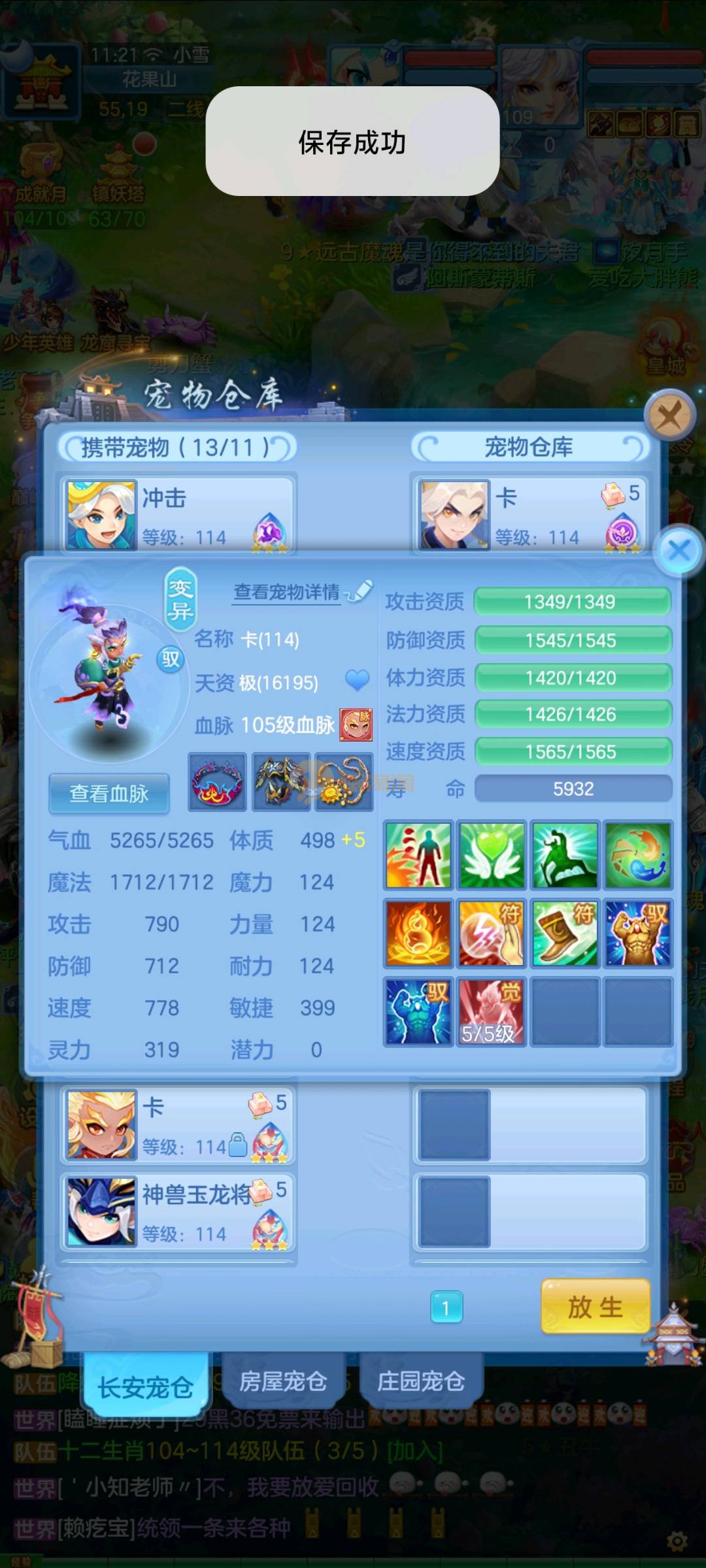Open 查看宠物详情 link
Screen dimensions: 706x1568
pyautogui.click(x=287, y=592)
